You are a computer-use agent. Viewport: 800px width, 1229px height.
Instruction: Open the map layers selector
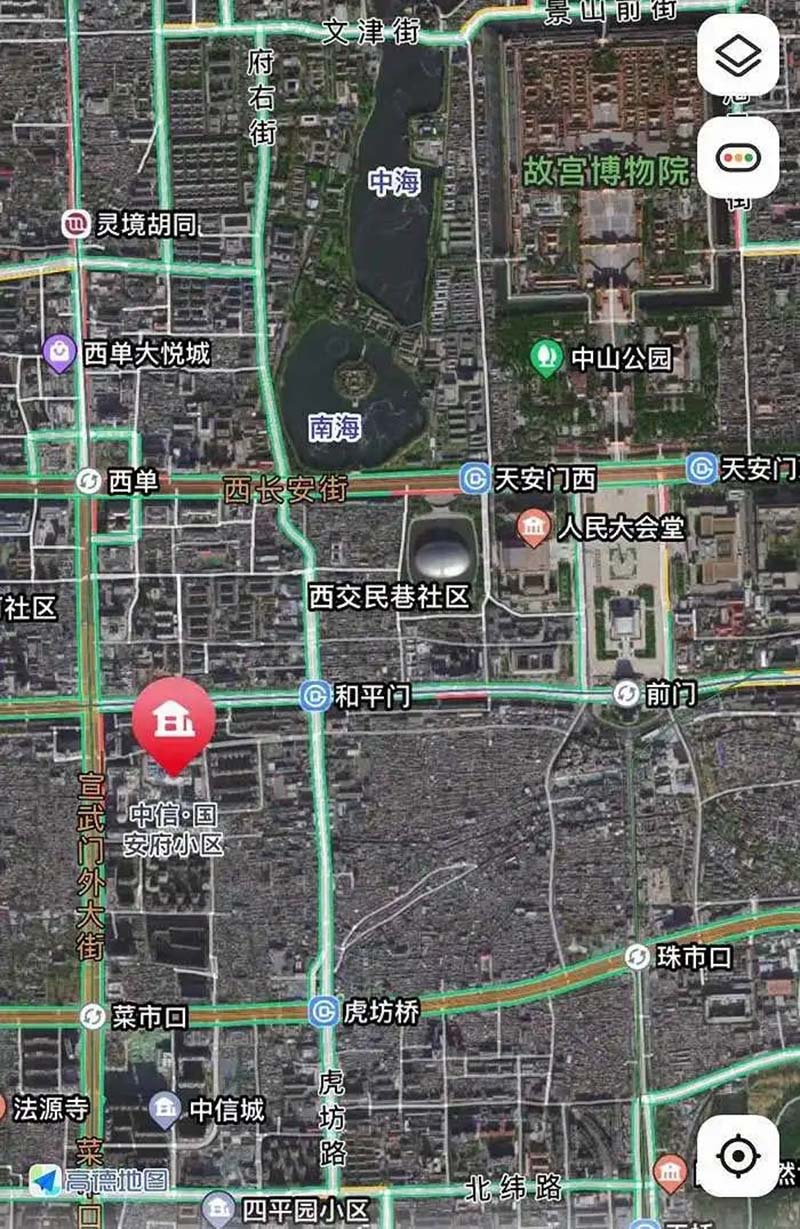(x=738, y=55)
